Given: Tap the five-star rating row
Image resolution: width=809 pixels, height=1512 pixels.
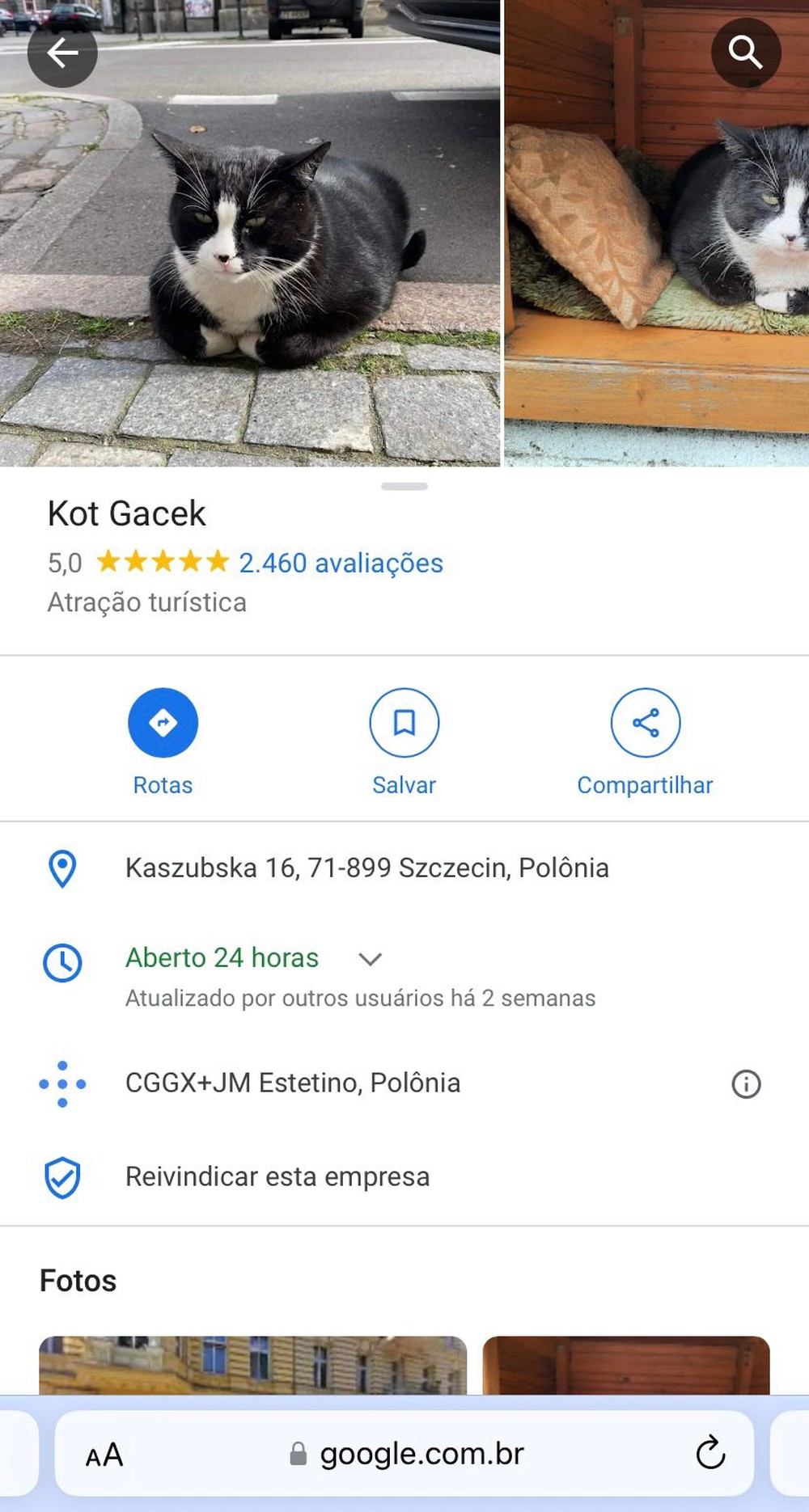Looking at the screenshot, I should tap(160, 562).
